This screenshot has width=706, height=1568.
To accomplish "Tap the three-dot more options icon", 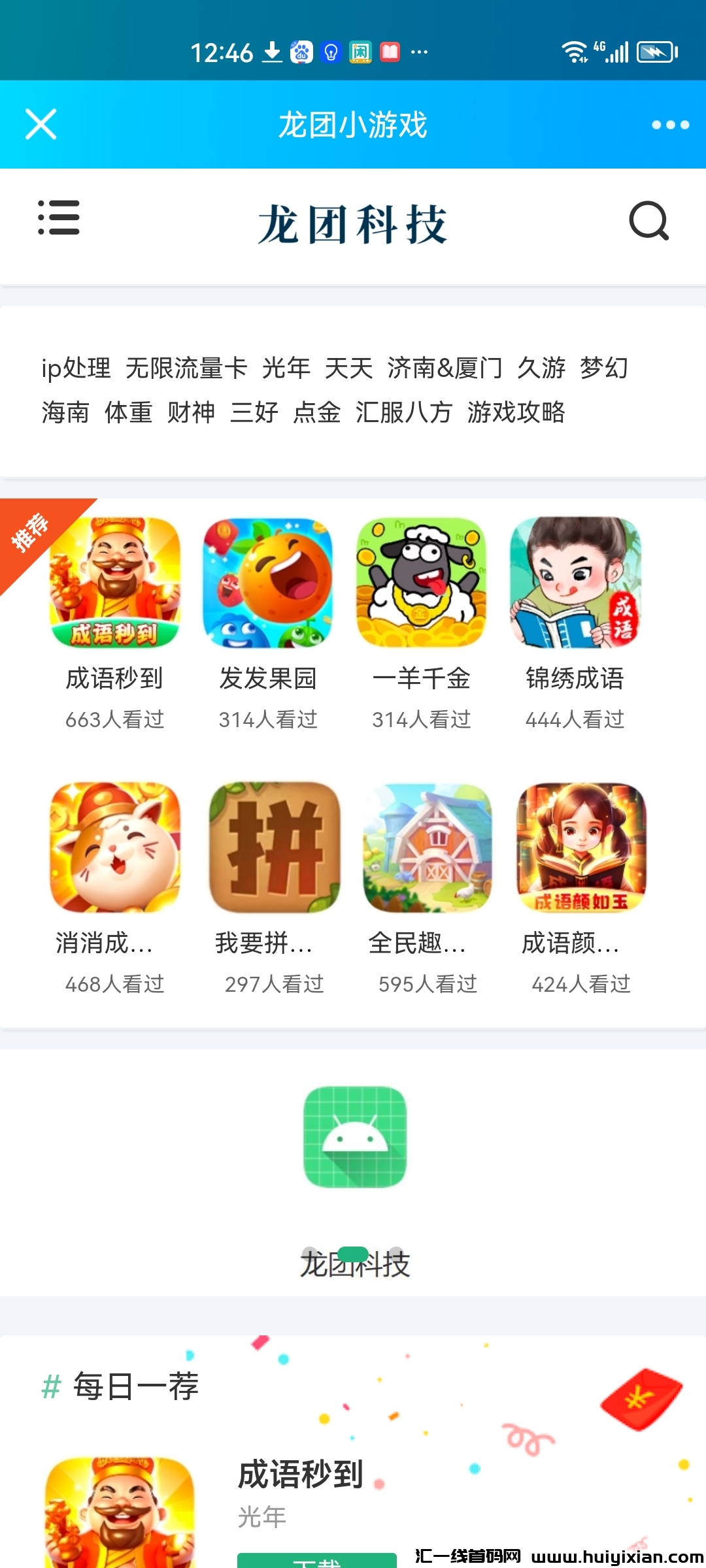I will 668,125.
